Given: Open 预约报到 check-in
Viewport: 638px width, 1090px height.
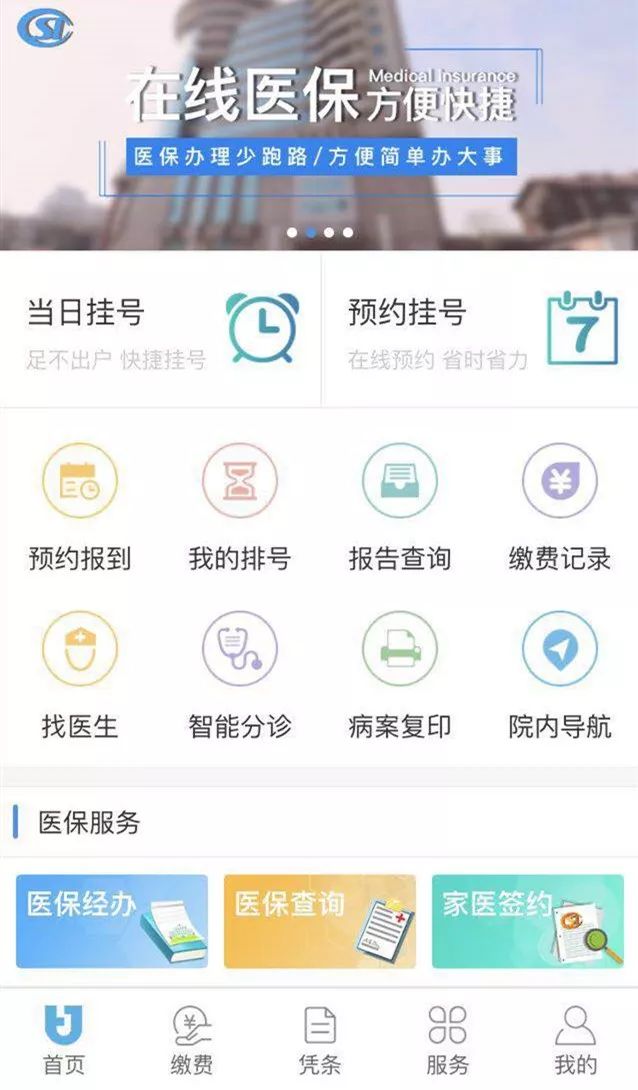Looking at the screenshot, I should (80, 508).
